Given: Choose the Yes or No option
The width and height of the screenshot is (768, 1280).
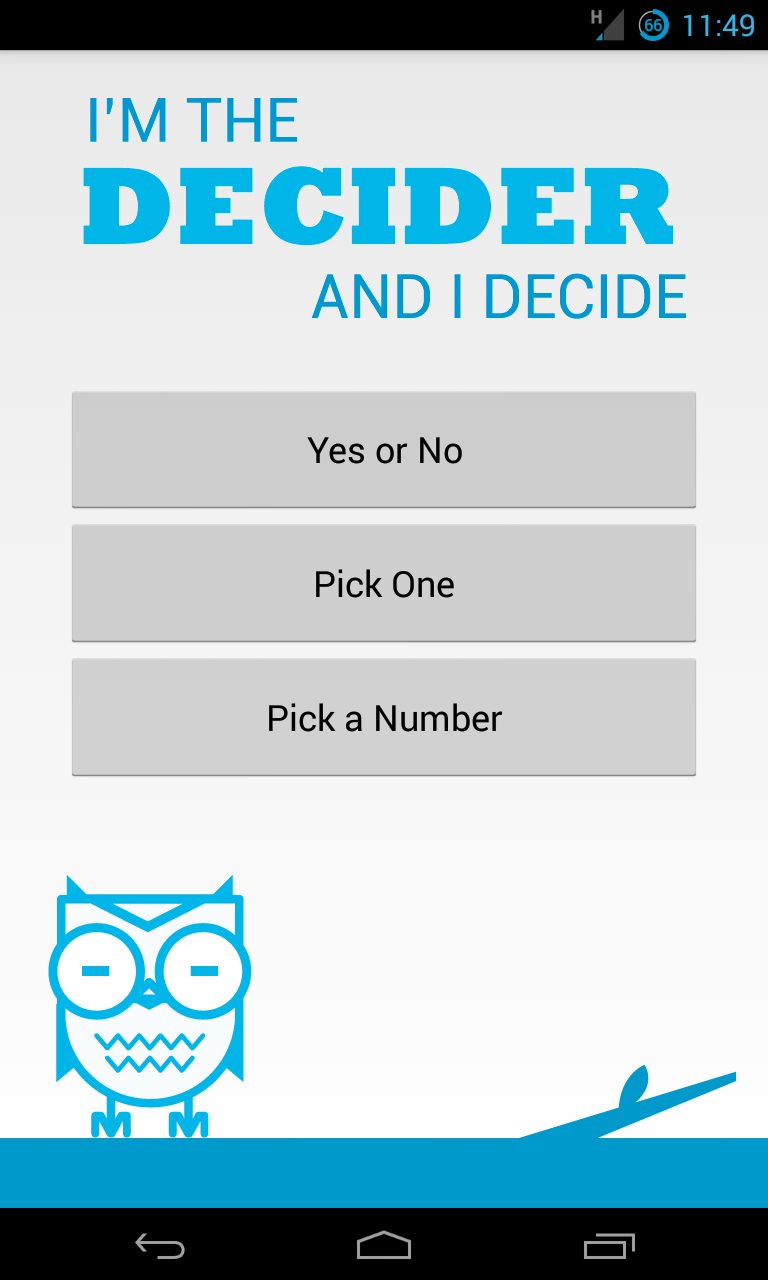Looking at the screenshot, I should click(x=384, y=450).
